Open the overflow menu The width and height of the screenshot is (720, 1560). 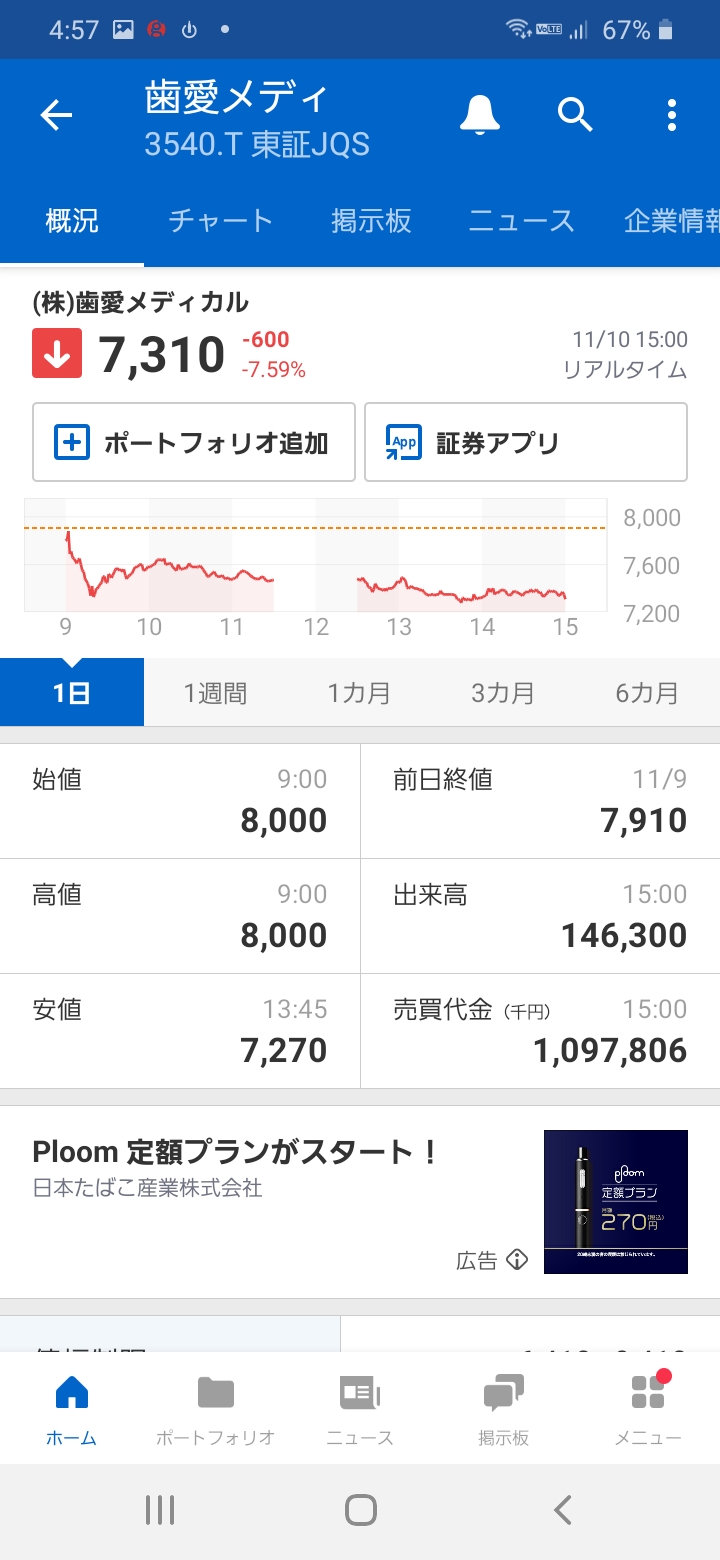(x=671, y=116)
